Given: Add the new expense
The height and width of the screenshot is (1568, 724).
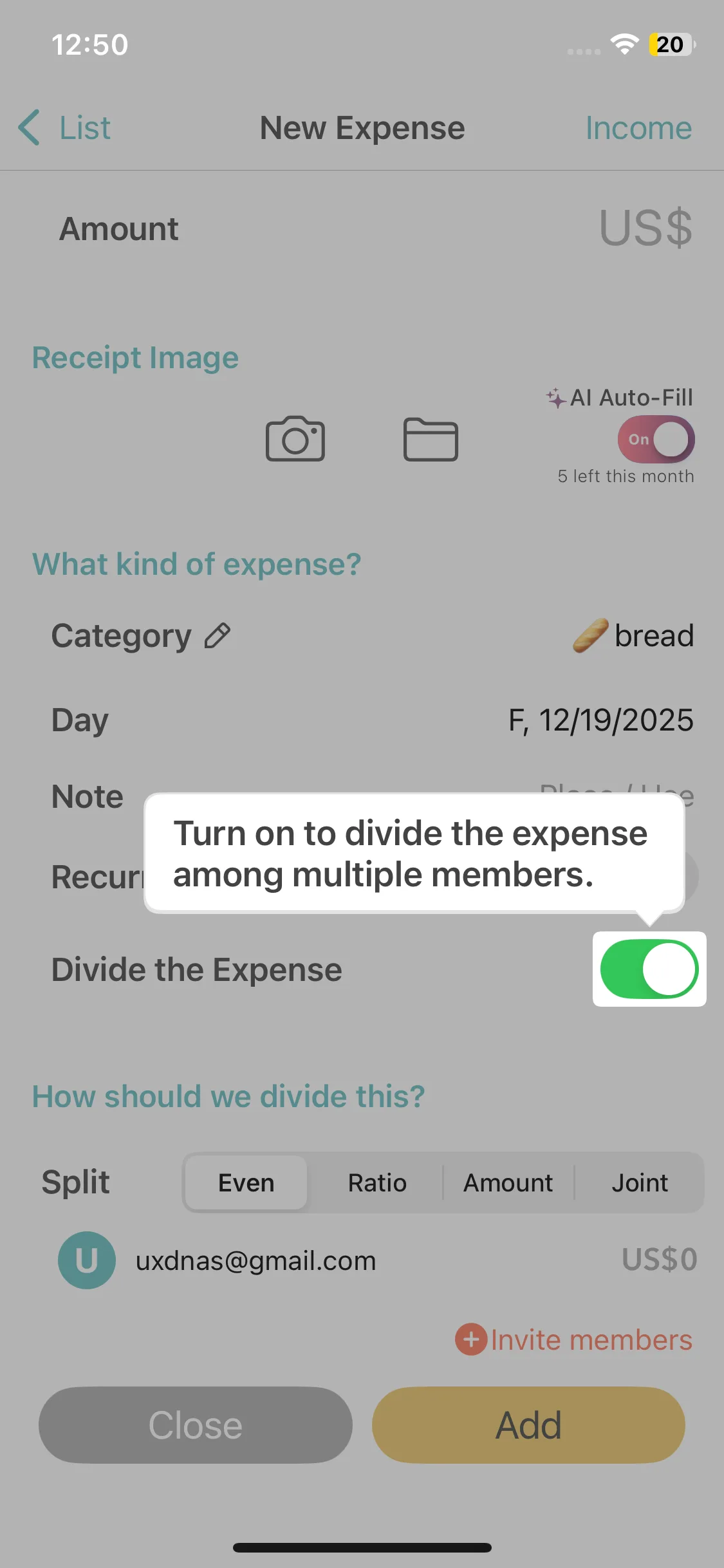Looking at the screenshot, I should [x=528, y=1424].
